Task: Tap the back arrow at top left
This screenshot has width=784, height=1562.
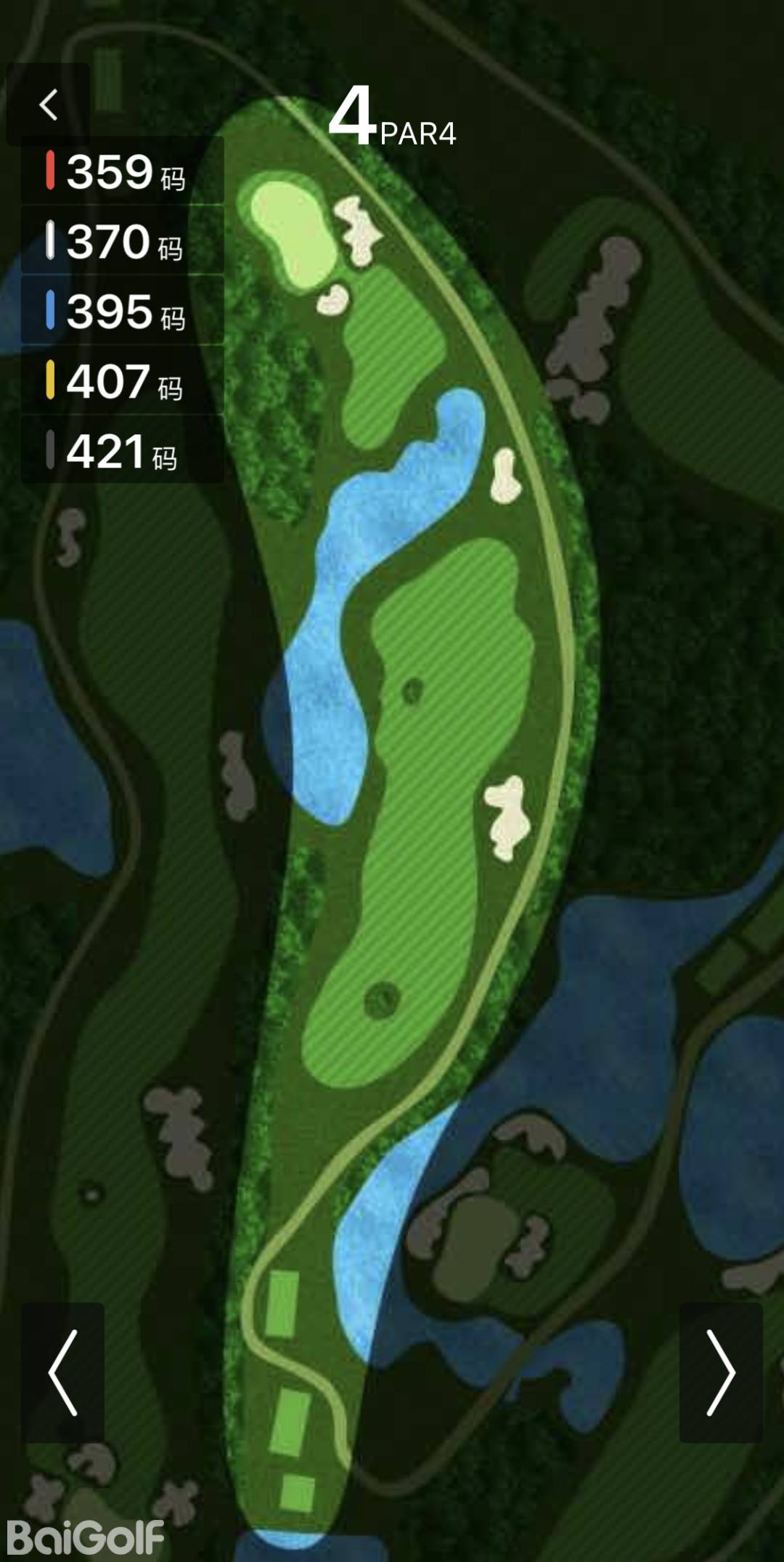Action: coord(49,105)
